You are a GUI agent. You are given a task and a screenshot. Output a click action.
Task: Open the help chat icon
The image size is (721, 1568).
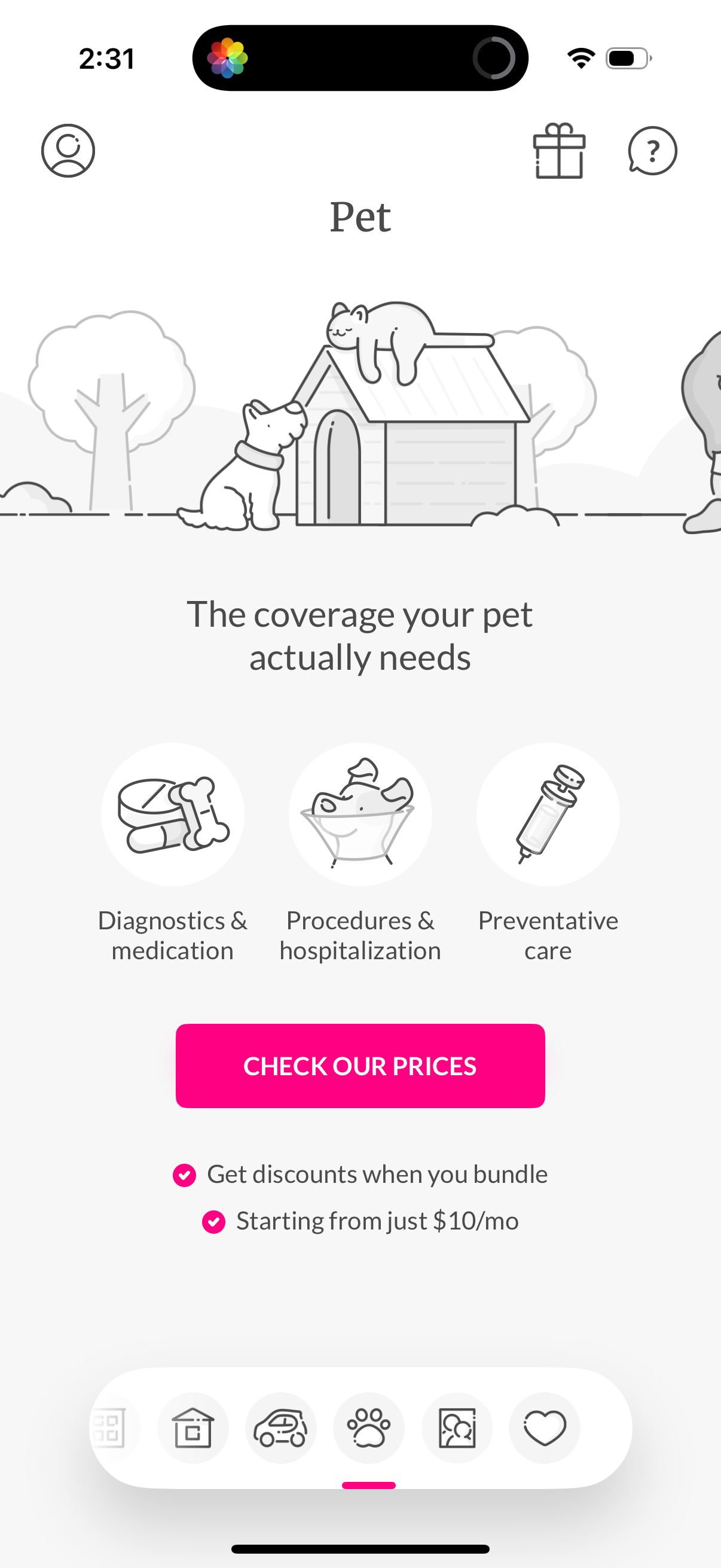pyautogui.click(x=652, y=151)
